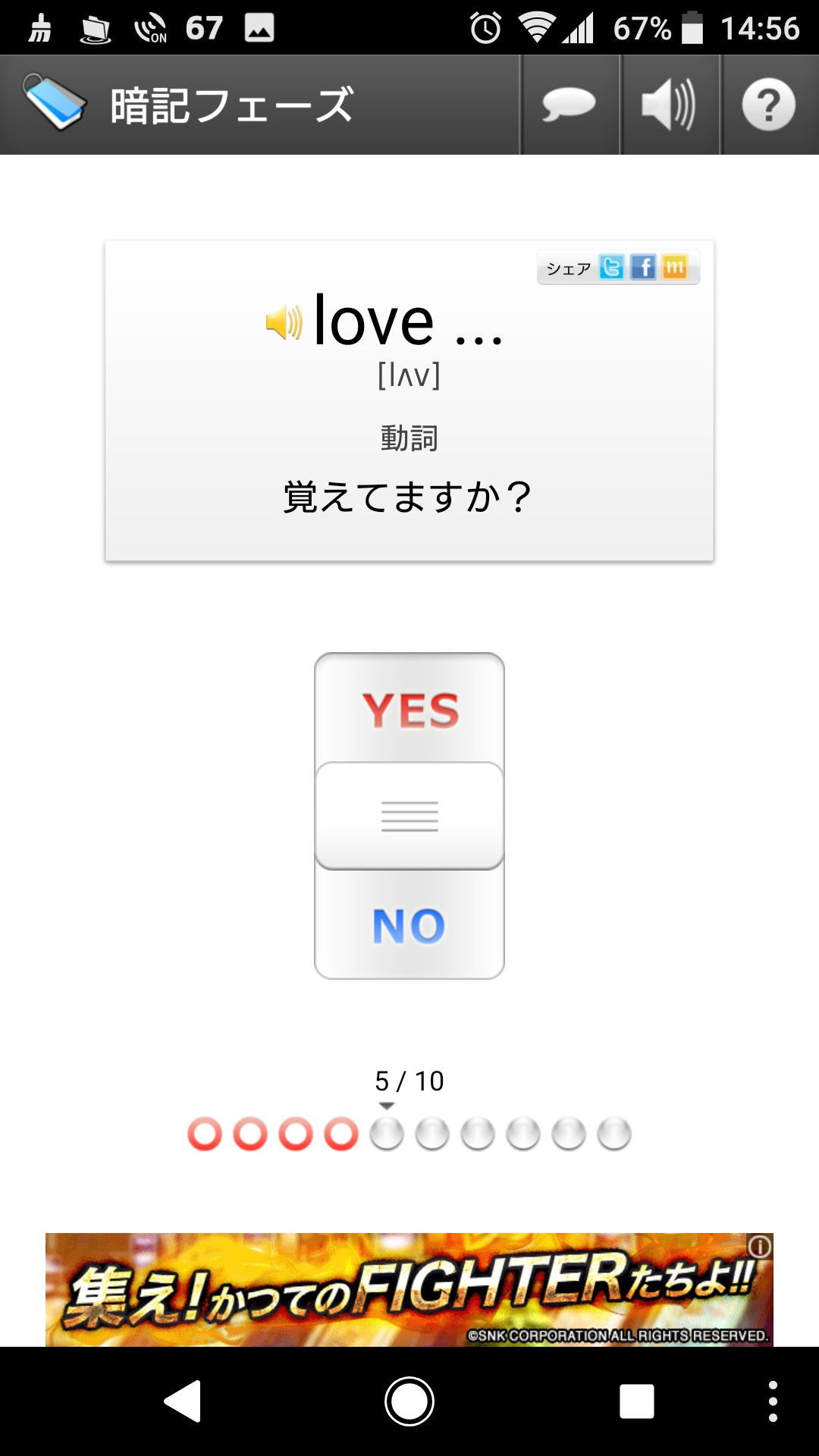Screen dimensions: 819x1456
Task: Tap the ad info icon
Action: point(760,1246)
